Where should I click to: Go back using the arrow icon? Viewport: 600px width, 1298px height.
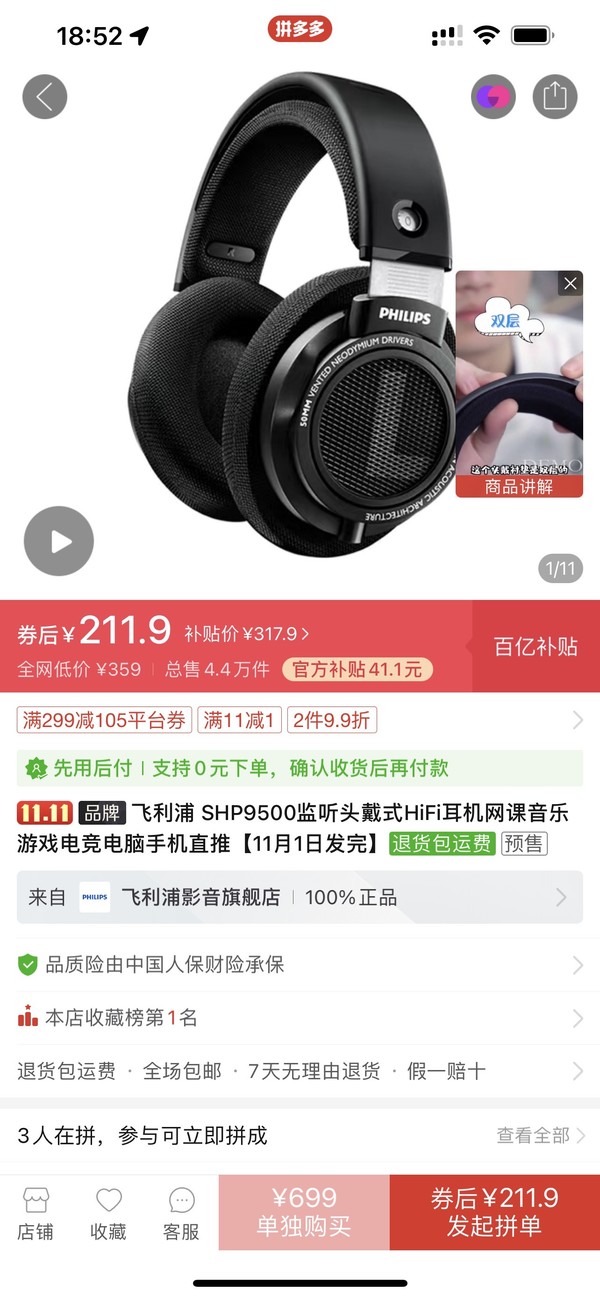point(44,97)
